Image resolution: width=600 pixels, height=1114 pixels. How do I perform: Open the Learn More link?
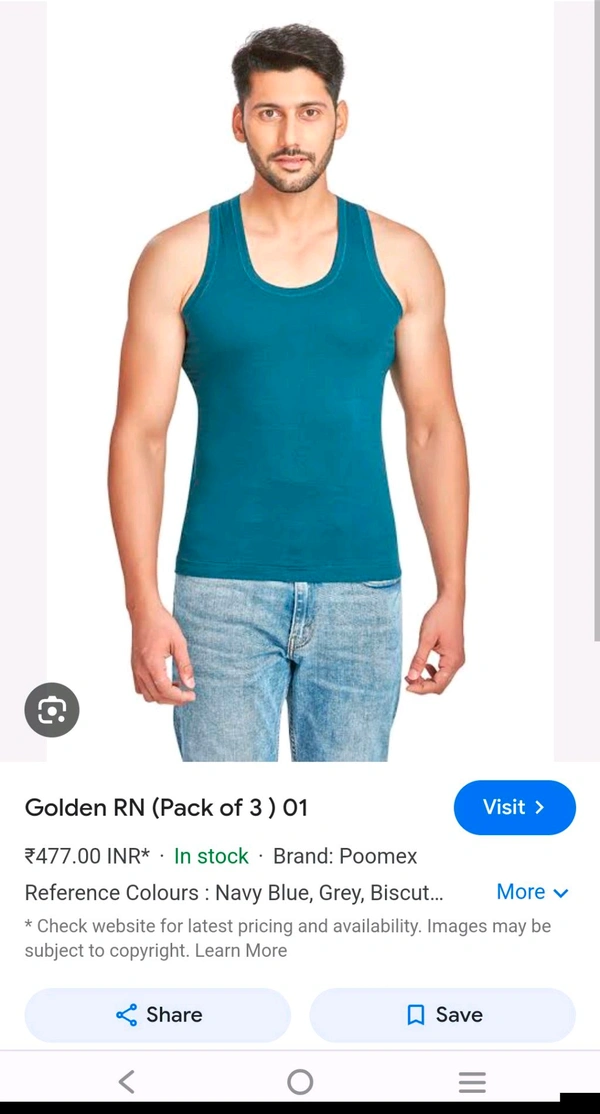(241, 950)
